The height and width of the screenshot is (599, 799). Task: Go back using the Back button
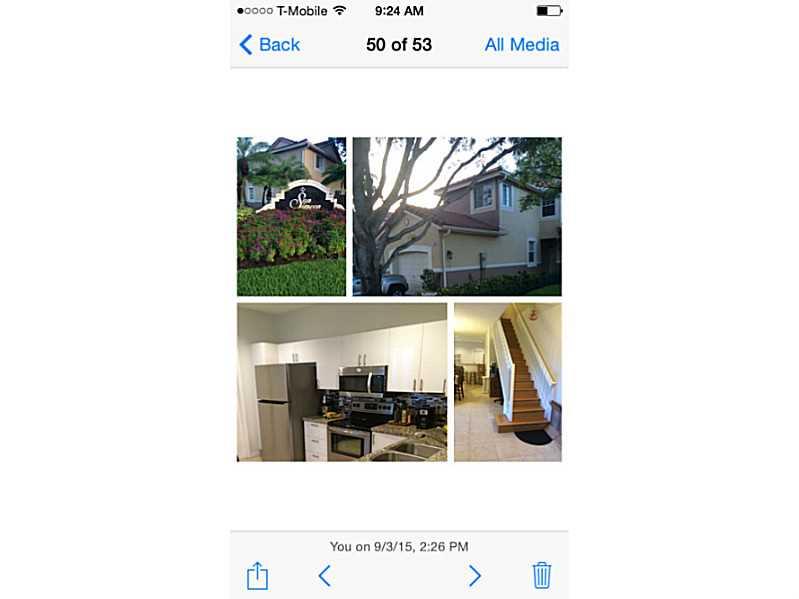pyautogui.click(x=269, y=44)
